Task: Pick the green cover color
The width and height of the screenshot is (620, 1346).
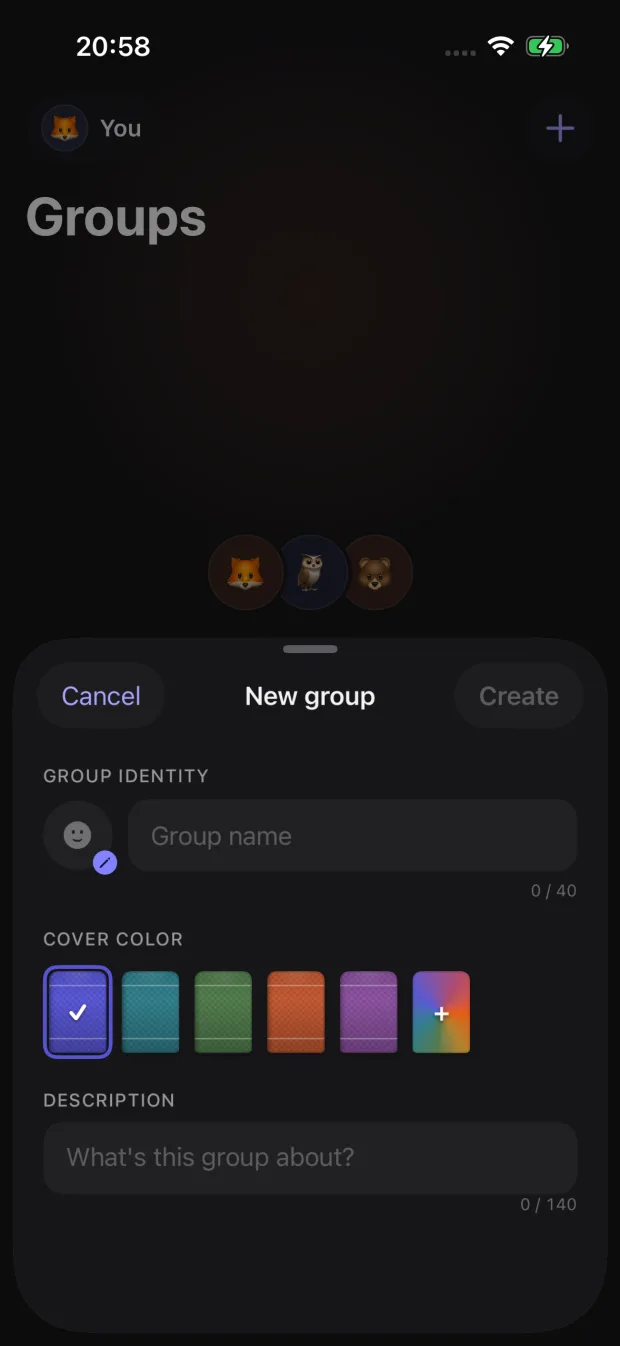Action: point(223,1012)
